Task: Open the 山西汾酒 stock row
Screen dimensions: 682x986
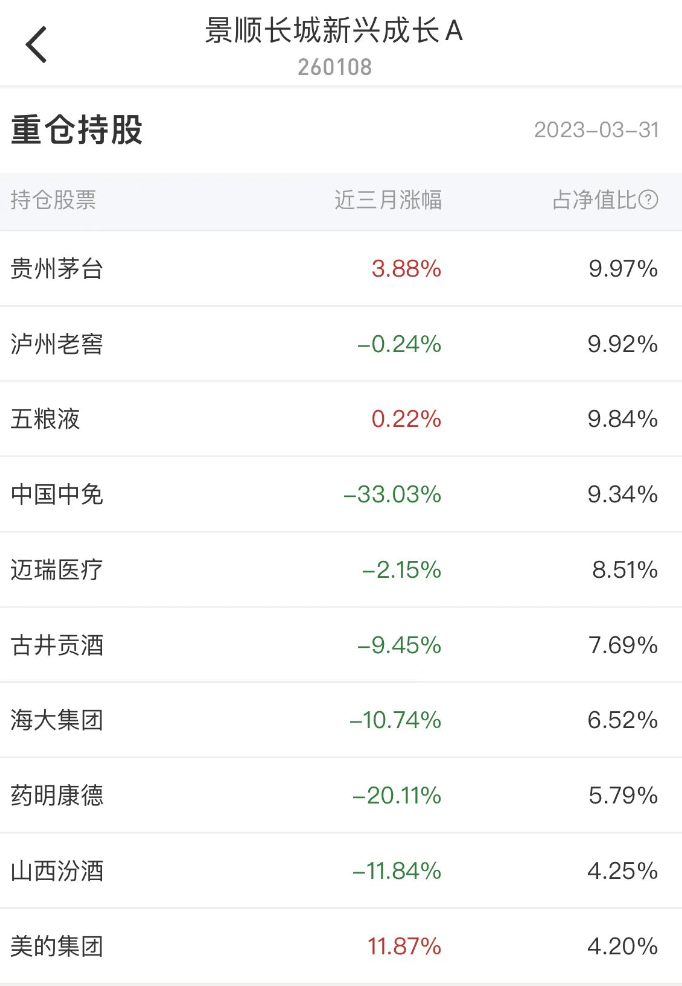Action: [57, 871]
